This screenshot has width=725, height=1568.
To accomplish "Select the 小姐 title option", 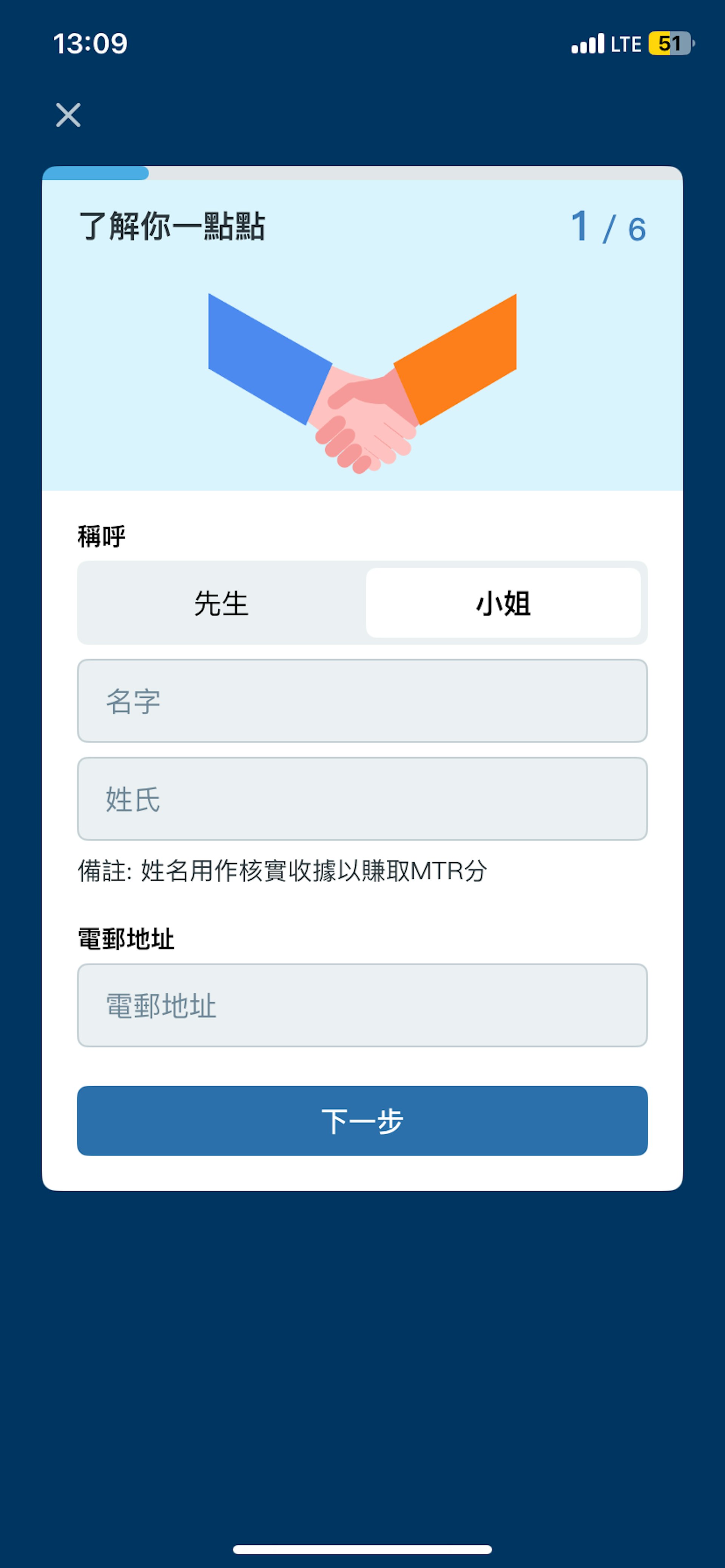I will click(503, 603).
